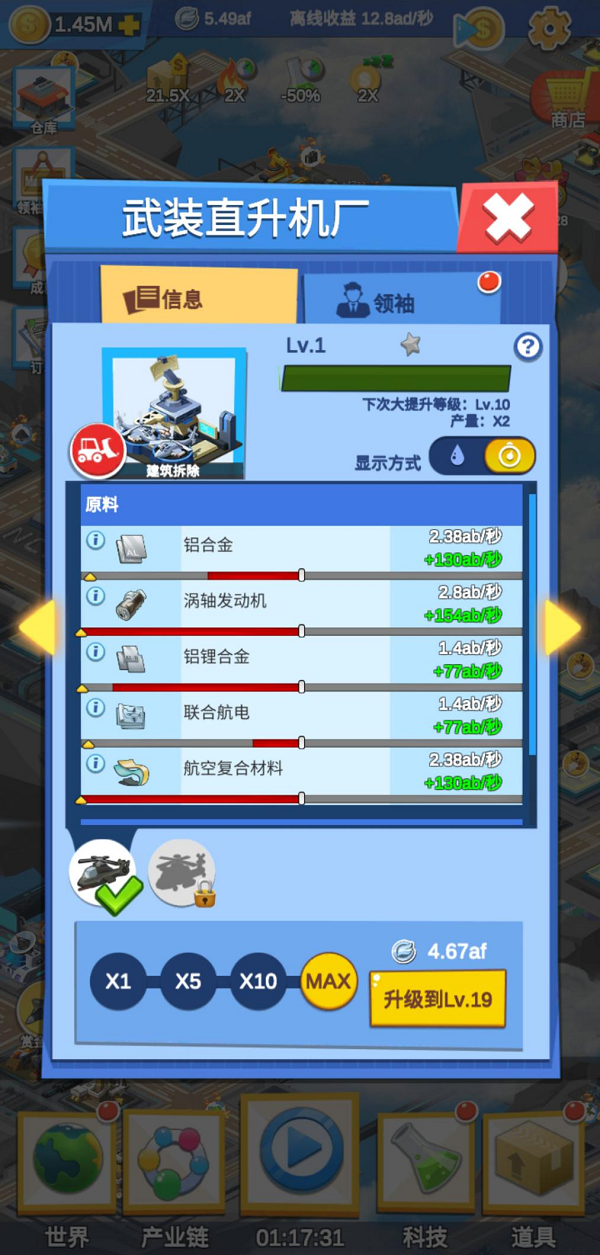This screenshot has height=1255, width=600.
Task: View info for 涡轴发动机 material
Action: (x=95, y=596)
